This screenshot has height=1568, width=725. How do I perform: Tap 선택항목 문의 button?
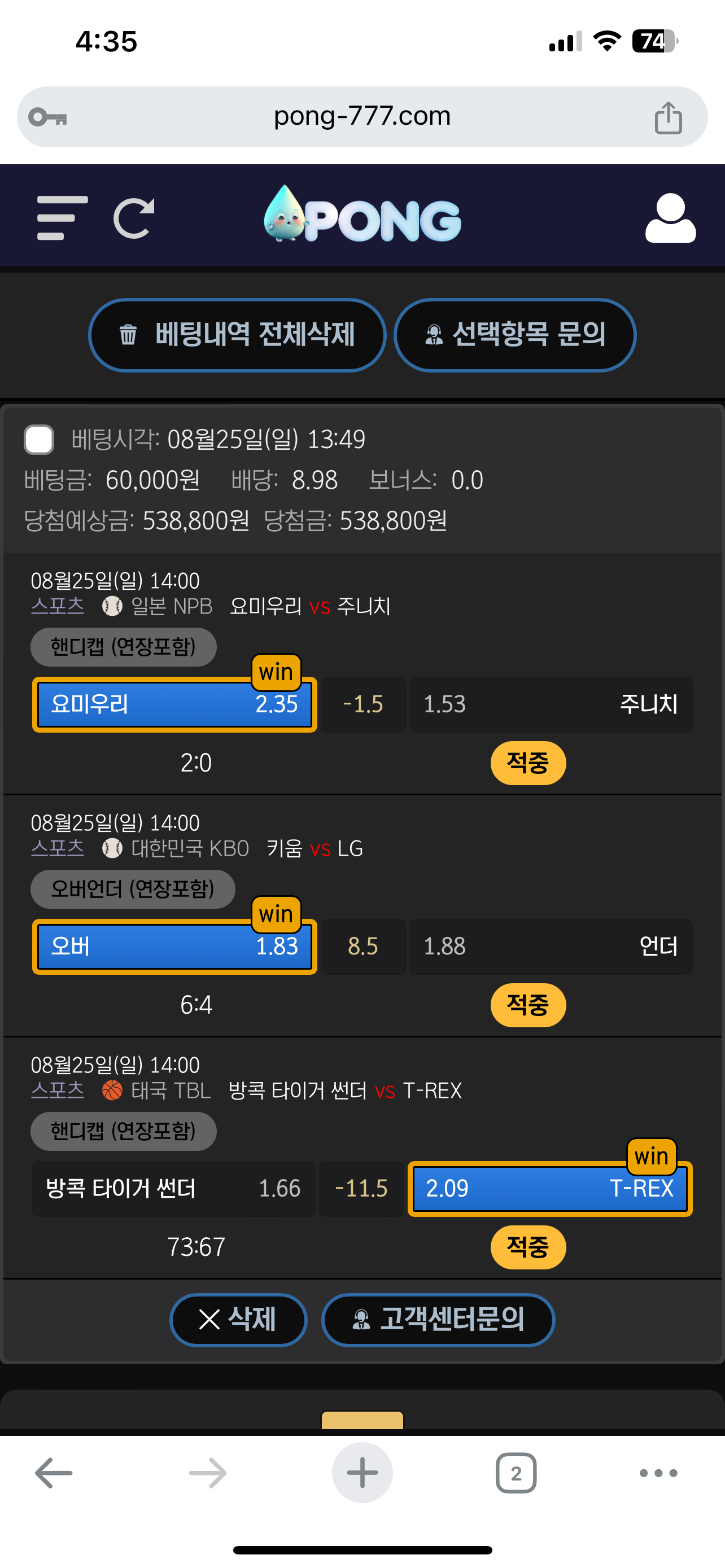pyautogui.click(x=515, y=335)
